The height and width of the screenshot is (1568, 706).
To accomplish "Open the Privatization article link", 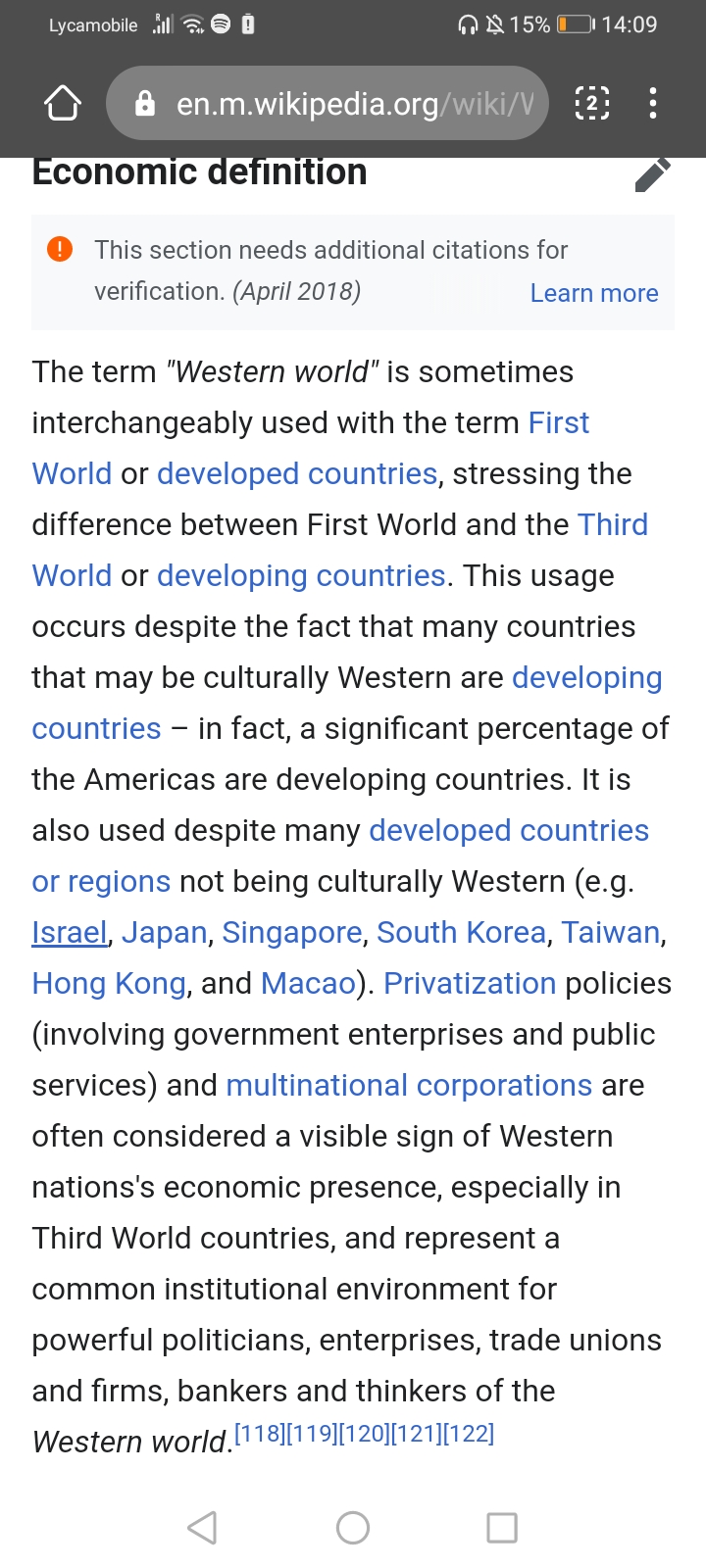I will (469, 983).
